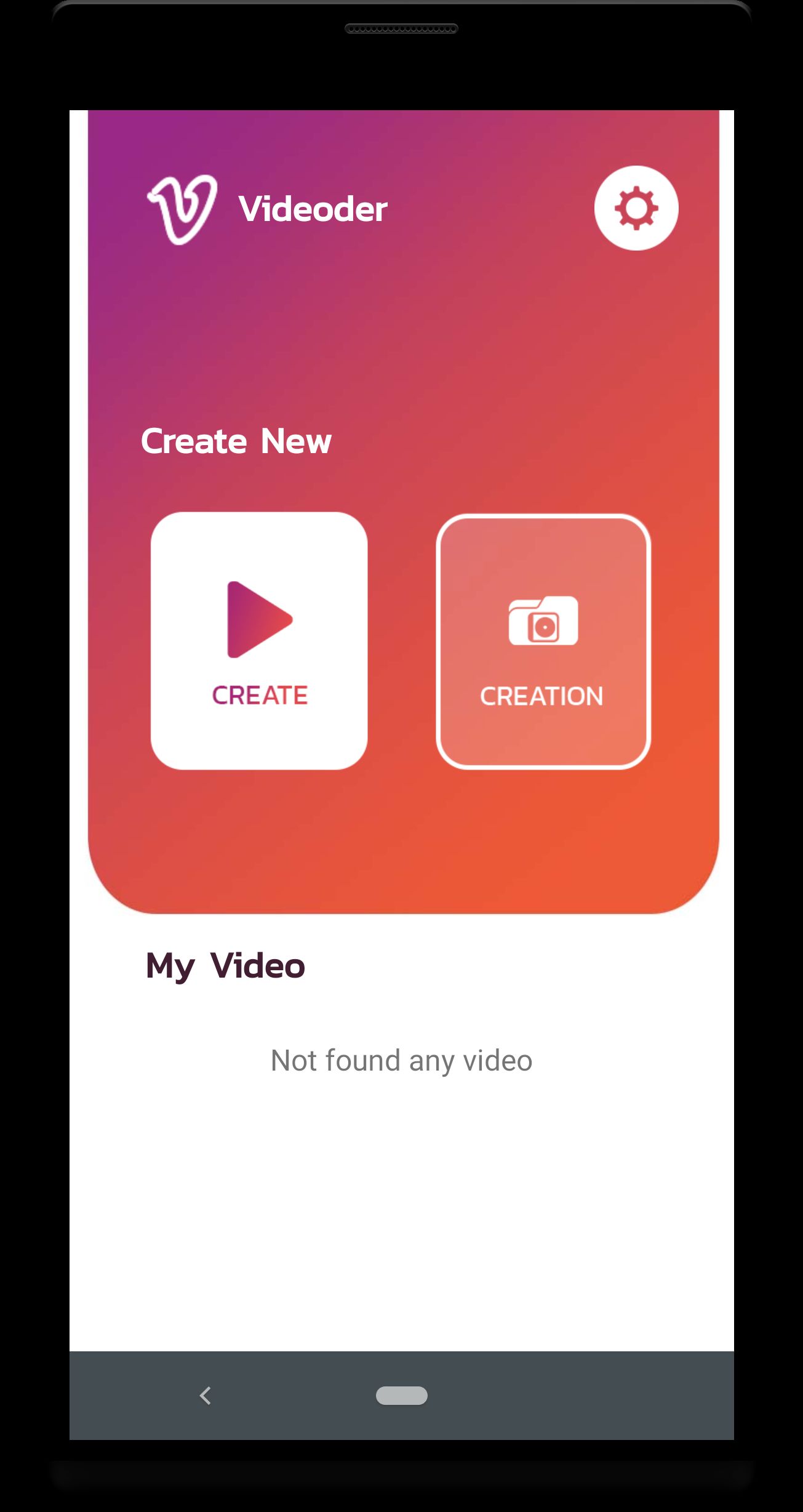The height and width of the screenshot is (1512, 803).
Task: Open settings via the gear icon
Action: 636,208
